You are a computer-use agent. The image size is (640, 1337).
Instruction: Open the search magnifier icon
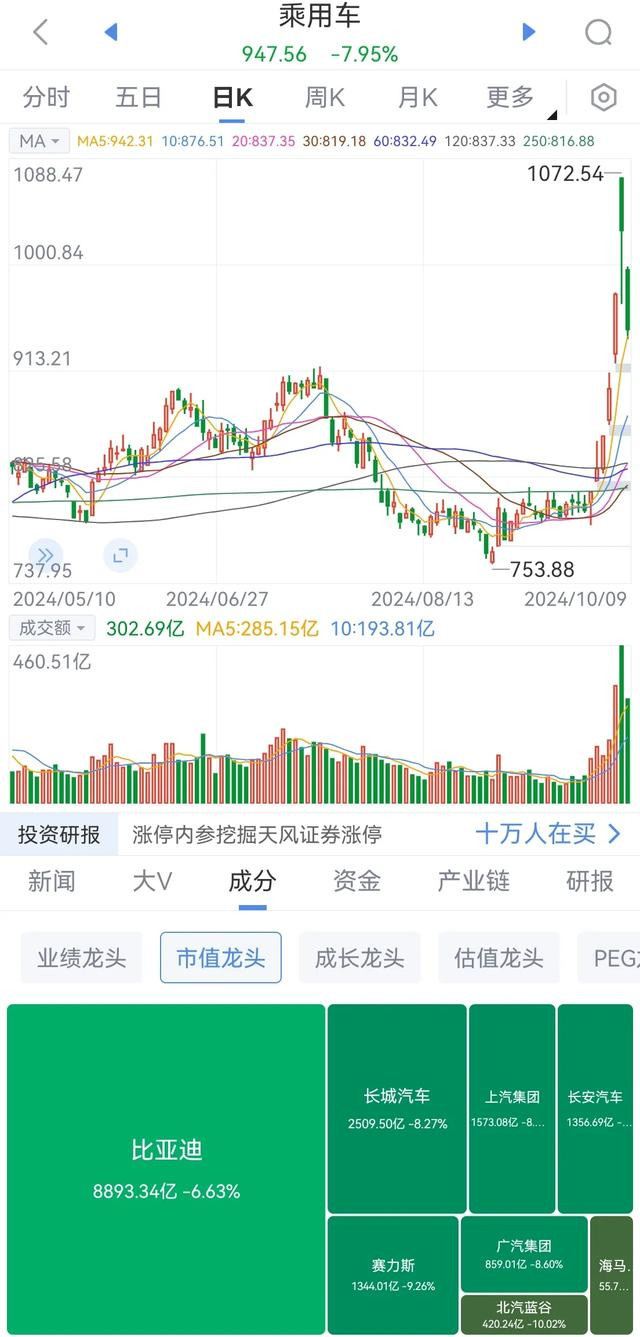tap(598, 33)
